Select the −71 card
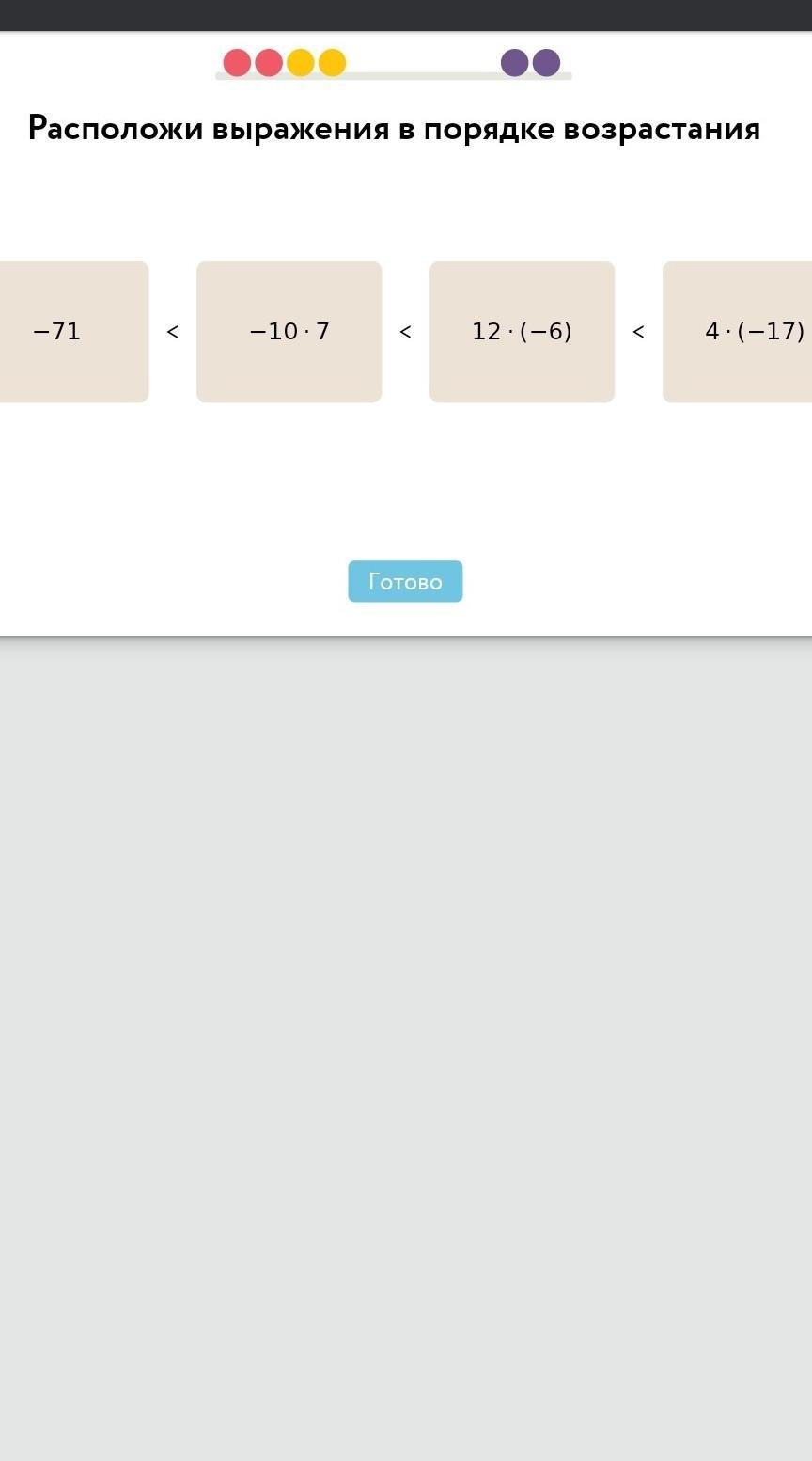This screenshot has width=812, height=1461. [x=74, y=332]
